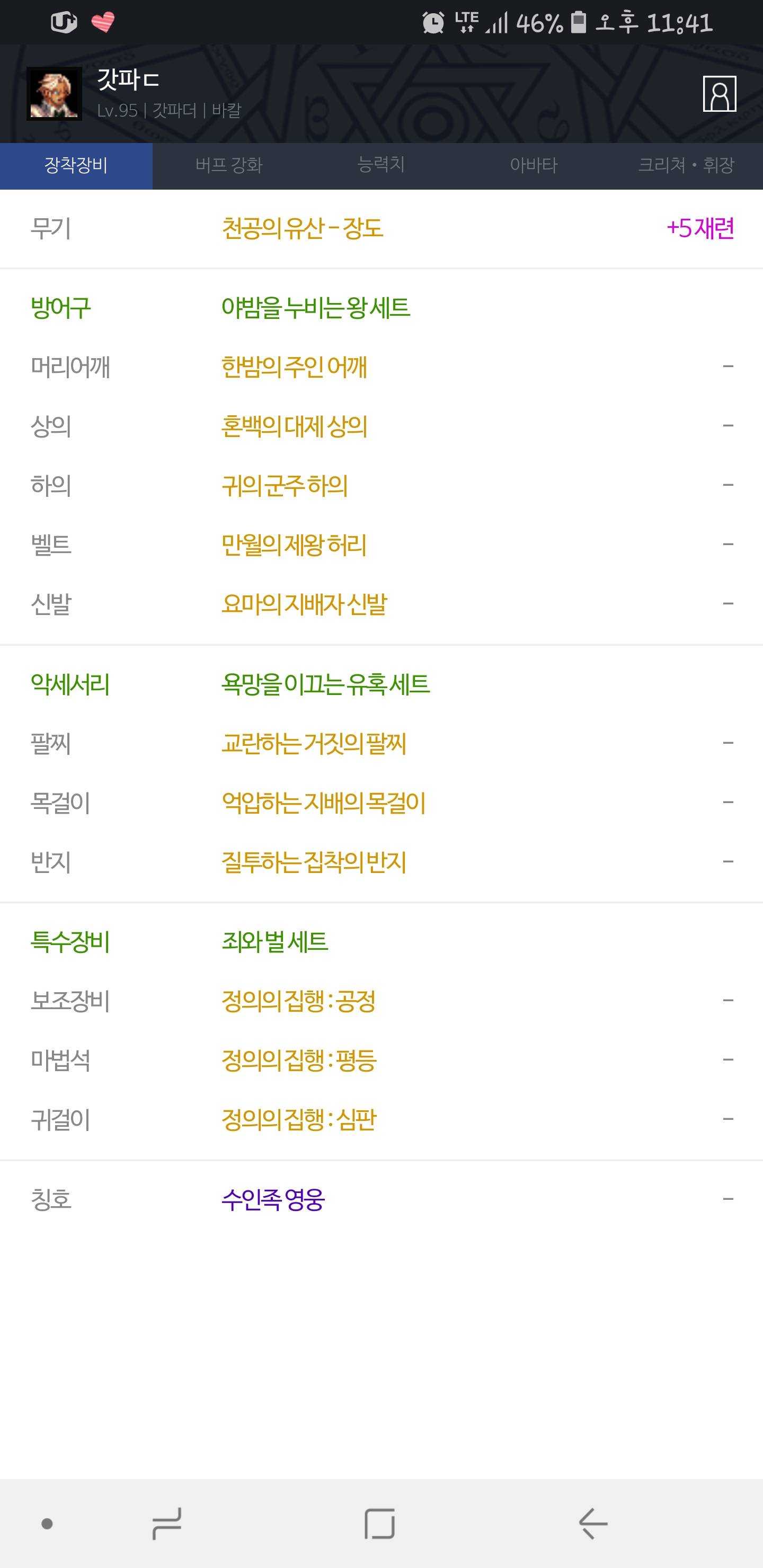Select the 크리쳐 · 휘장 tab

click(686, 166)
